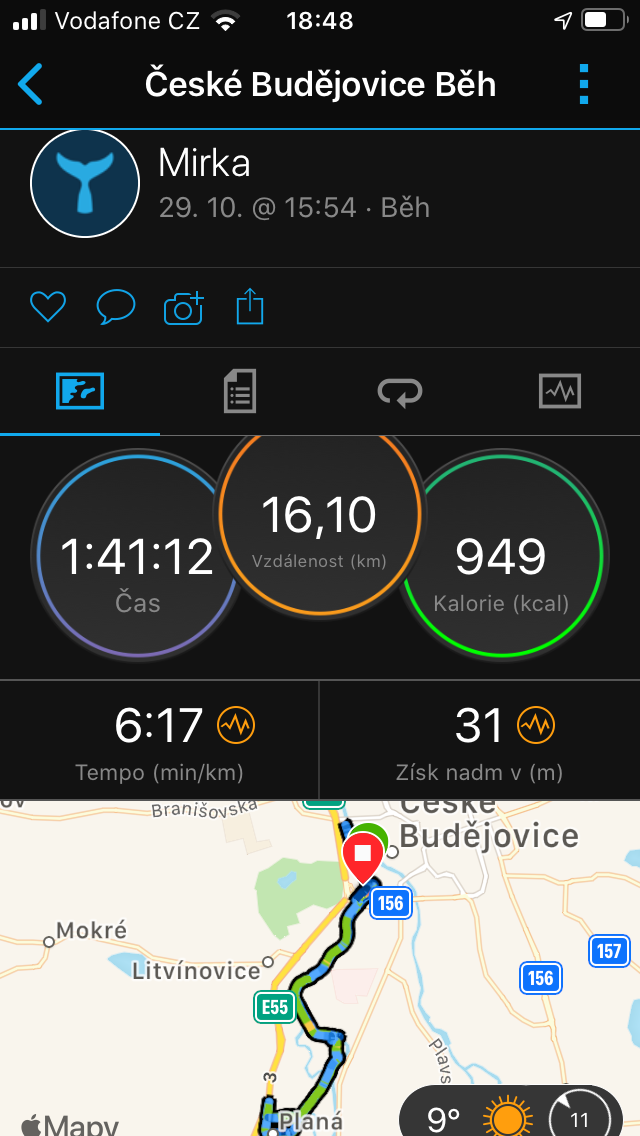Open the elevation gain chart icon
This screenshot has height=1136, width=640.
[x=536, y=725]
